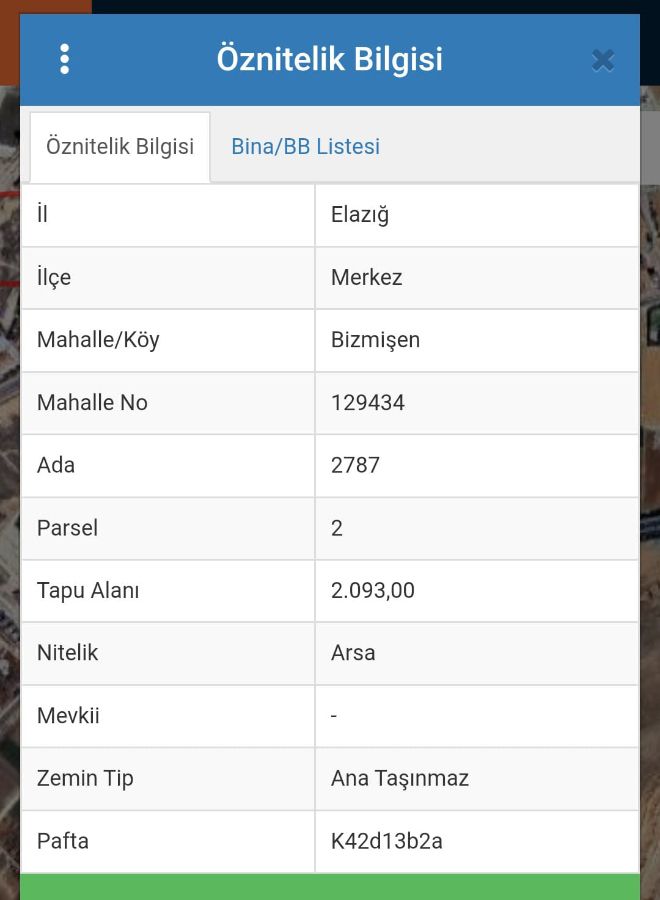Viewport: 660px width, 900px height.
Task: Open the three-dot overflow menu
Action: (65, 59)
